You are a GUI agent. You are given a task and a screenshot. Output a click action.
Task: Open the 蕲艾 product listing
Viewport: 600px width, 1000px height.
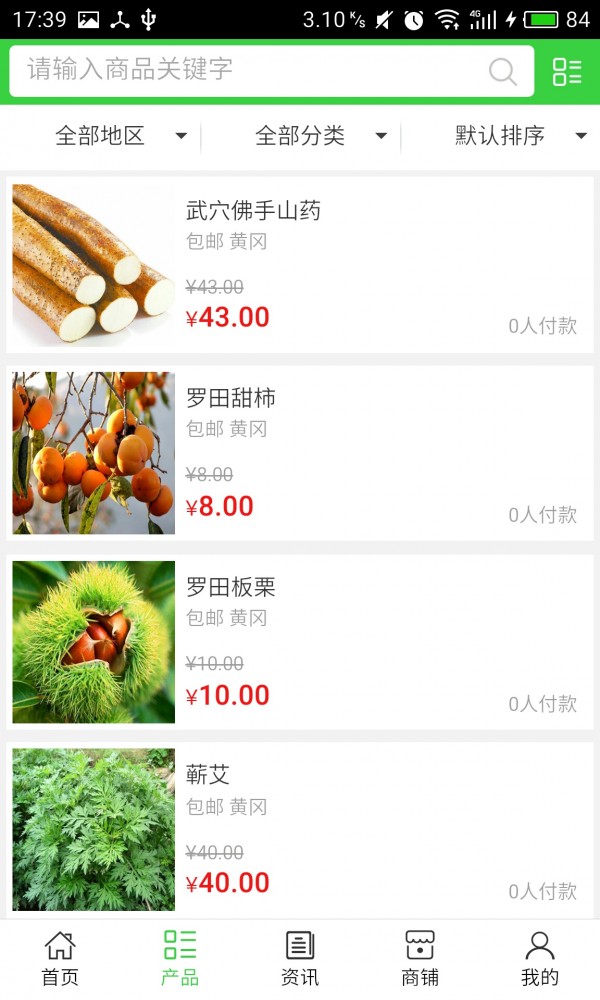coord(300,830)
